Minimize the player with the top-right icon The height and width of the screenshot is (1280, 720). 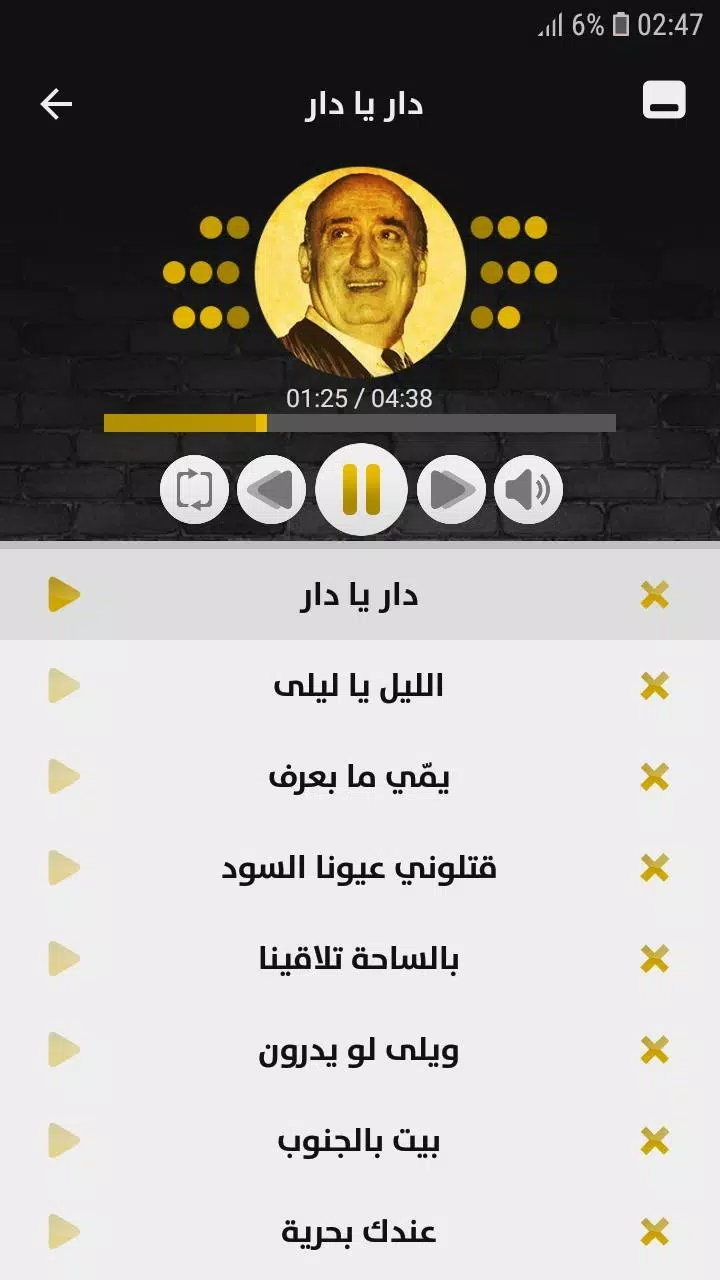(664, 101)
